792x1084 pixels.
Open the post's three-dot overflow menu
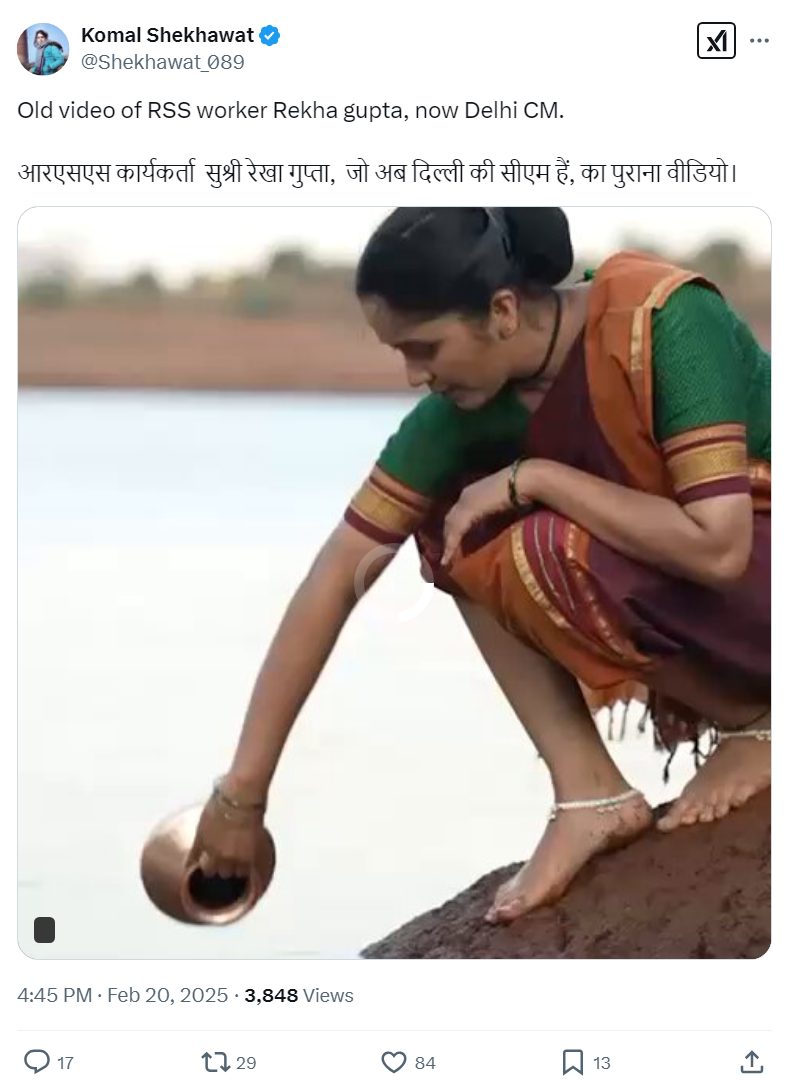pos(760,41)
